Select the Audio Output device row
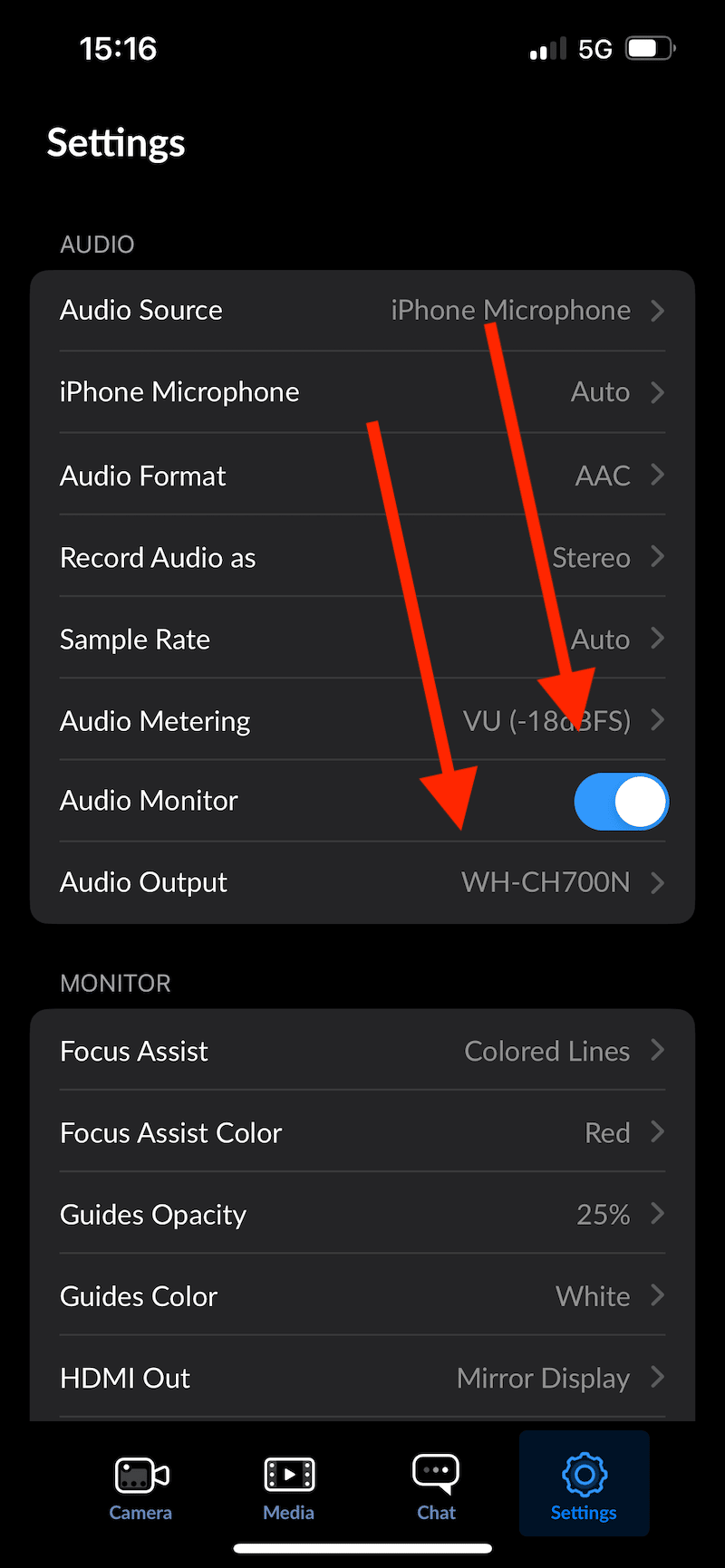 362,883
